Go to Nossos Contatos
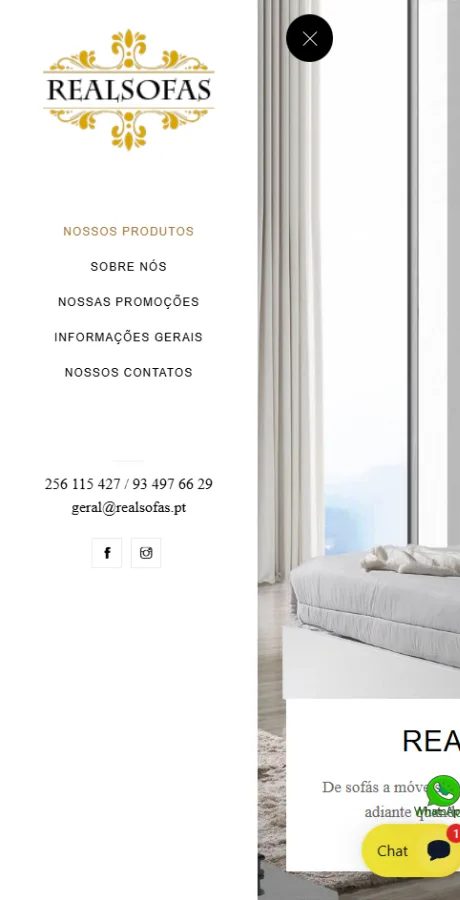 [129, 373]
